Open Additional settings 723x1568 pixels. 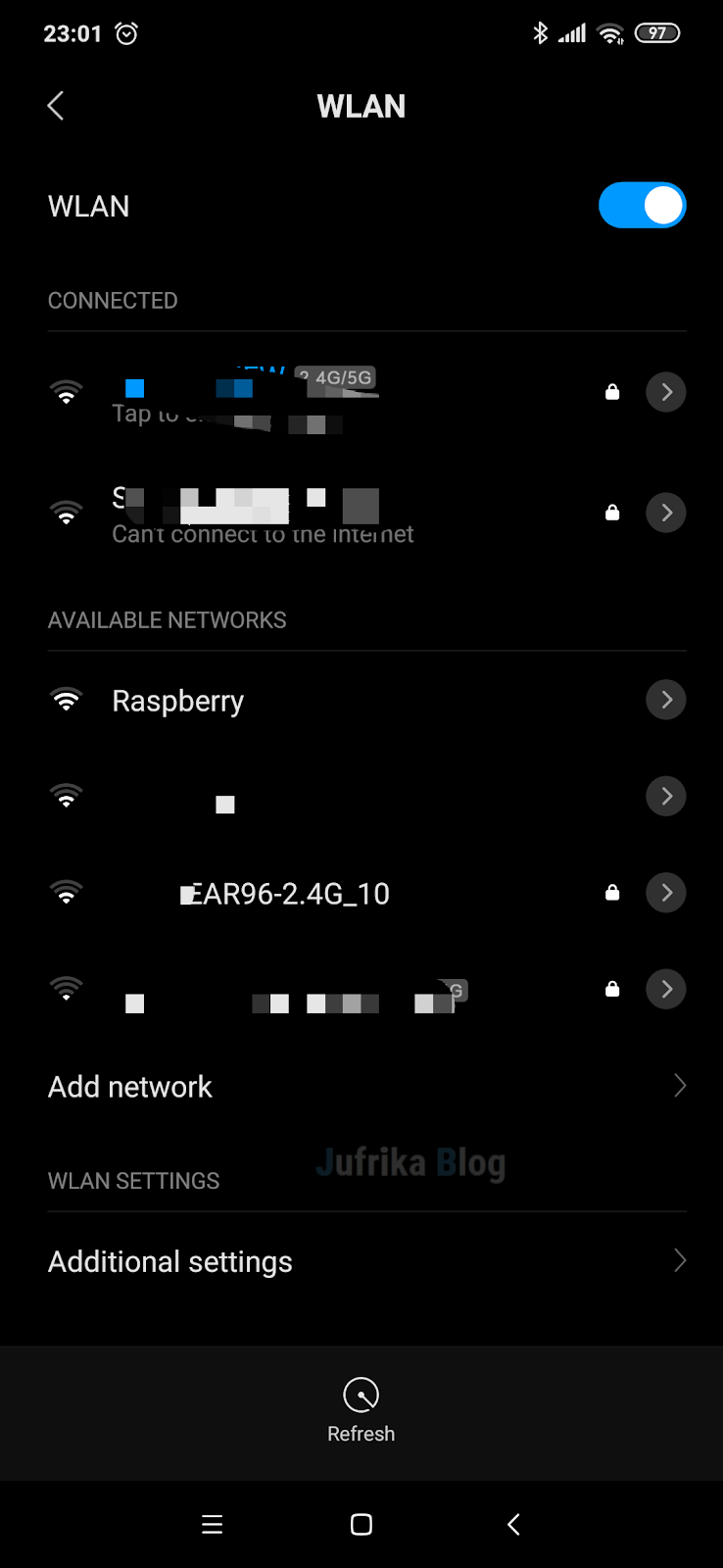click(x=169, y=1261)
